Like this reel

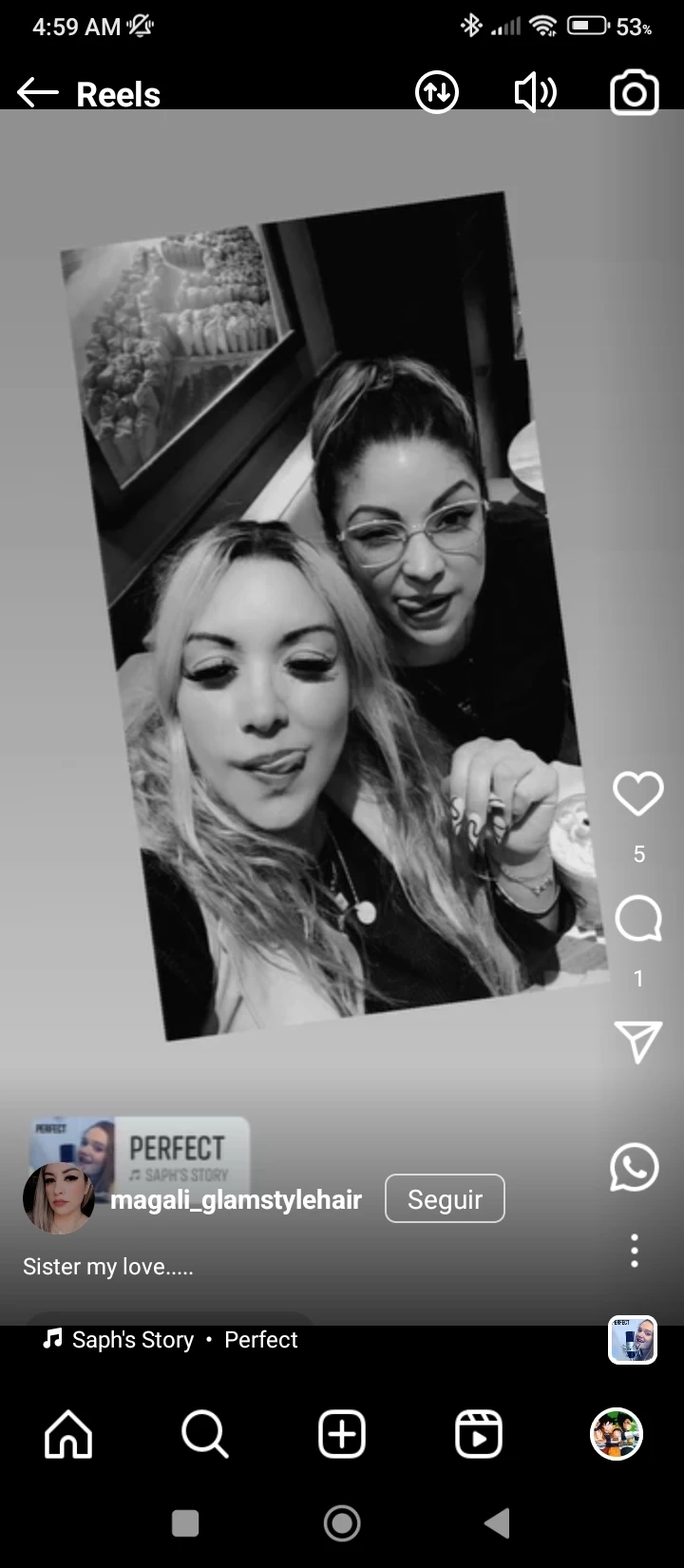[x=637, y=794]
